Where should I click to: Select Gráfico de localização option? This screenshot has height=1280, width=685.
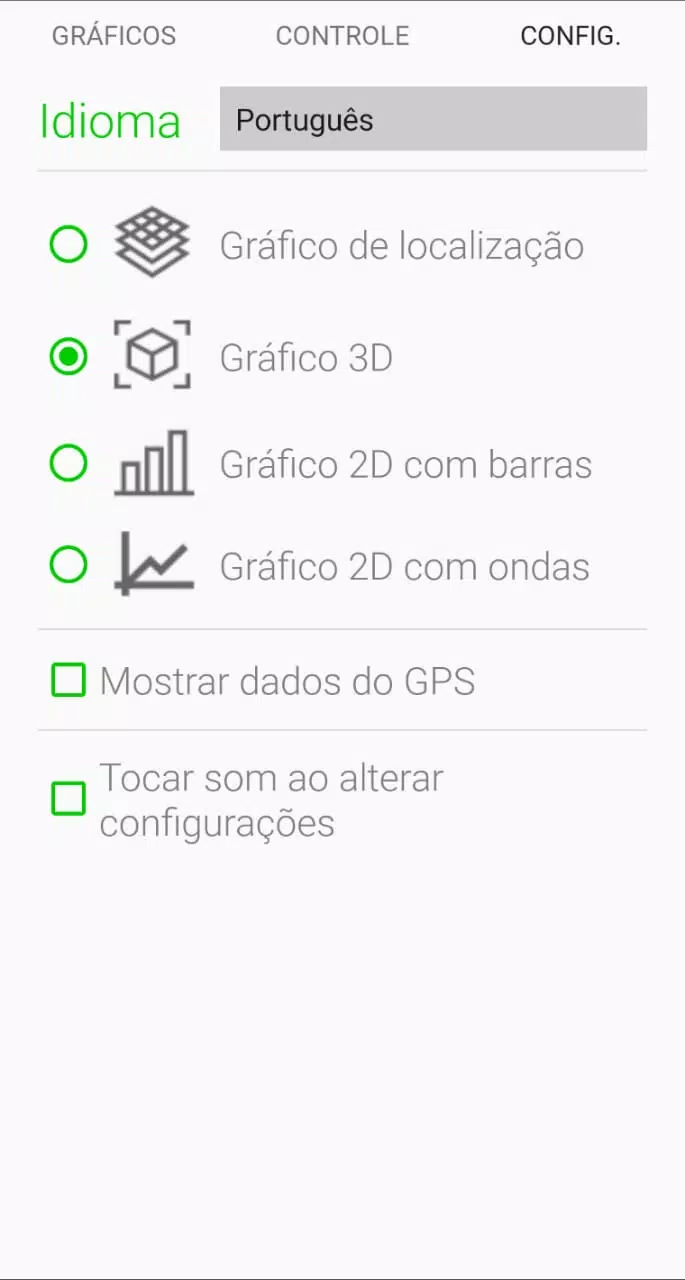point(69,244)
